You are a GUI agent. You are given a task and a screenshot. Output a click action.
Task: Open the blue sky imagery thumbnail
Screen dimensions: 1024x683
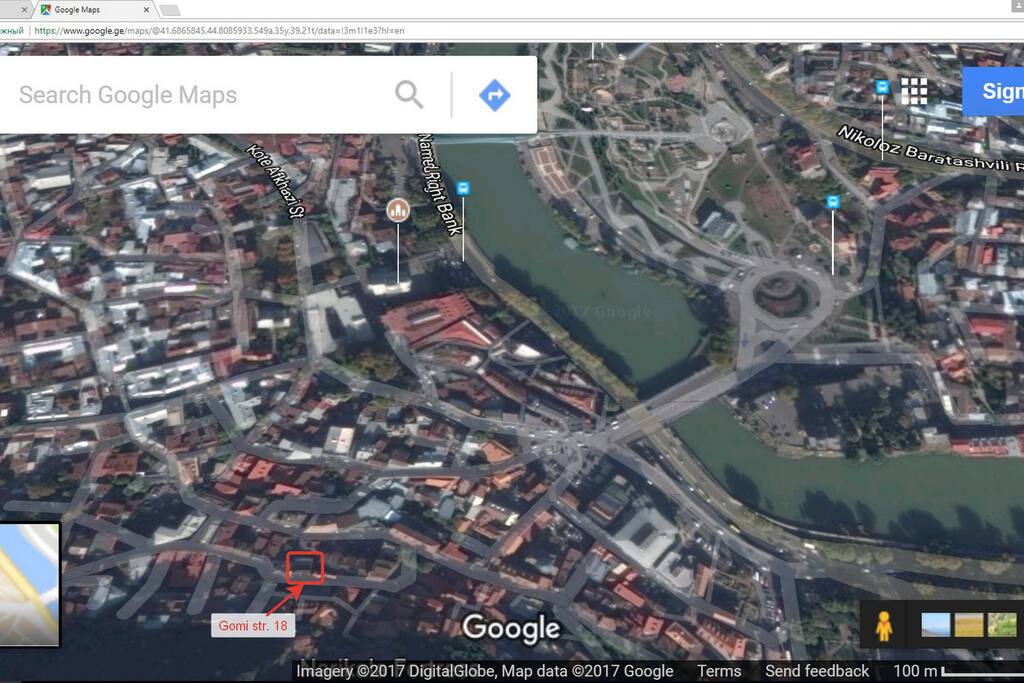pyautogui.click(x=935, y=626)
